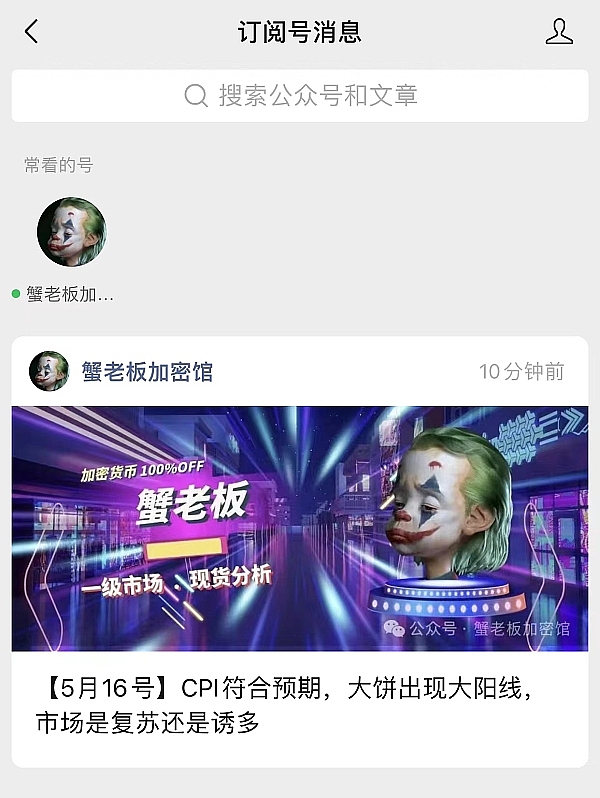Tap the search box for accounts and articles
This screenshot has width=600, height=798.
(300, 96)
